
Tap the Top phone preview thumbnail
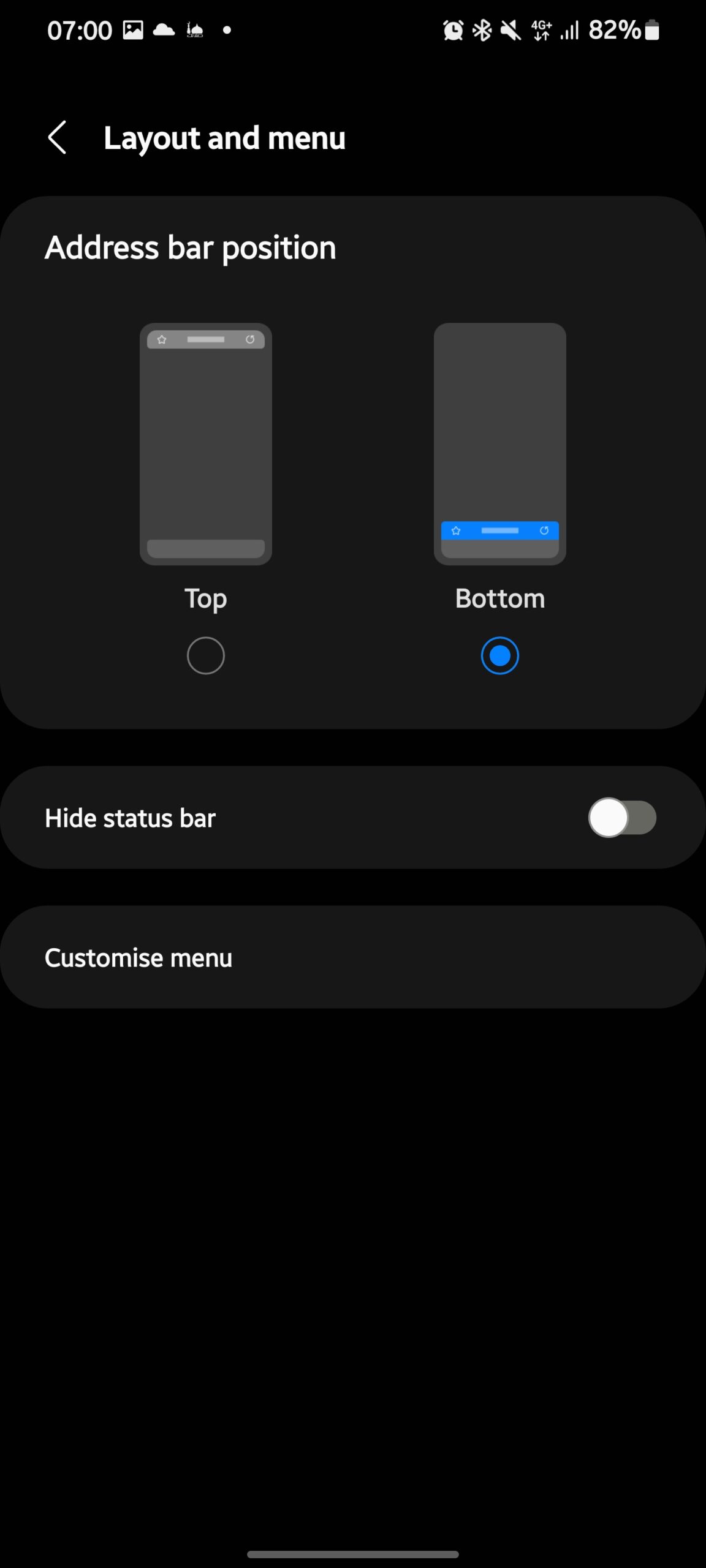coord(205,442)
